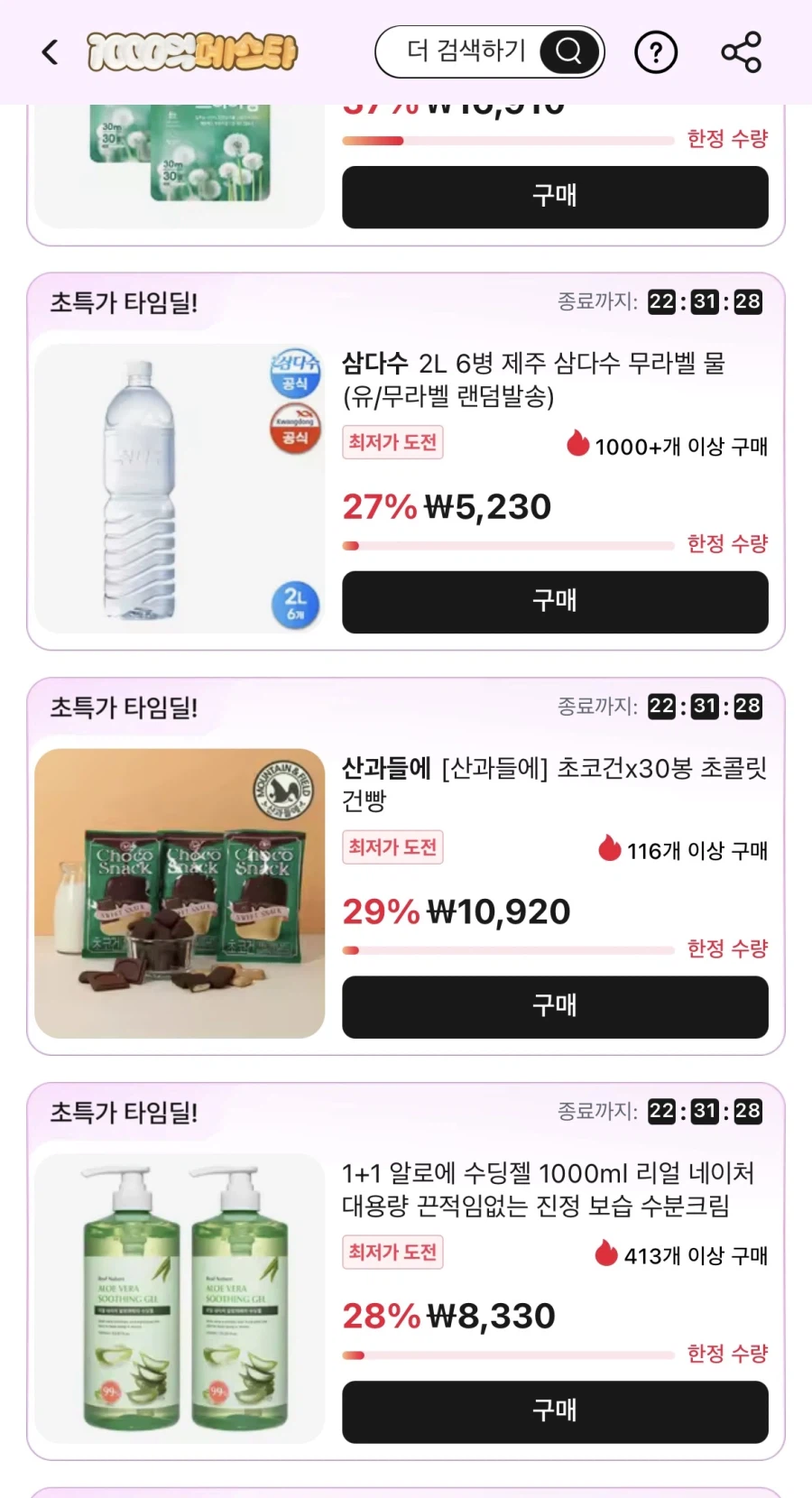Click the Kwangdong 공식 badge icon
The height and width of the screenshot is (1498, 812).
pos(293,430)
